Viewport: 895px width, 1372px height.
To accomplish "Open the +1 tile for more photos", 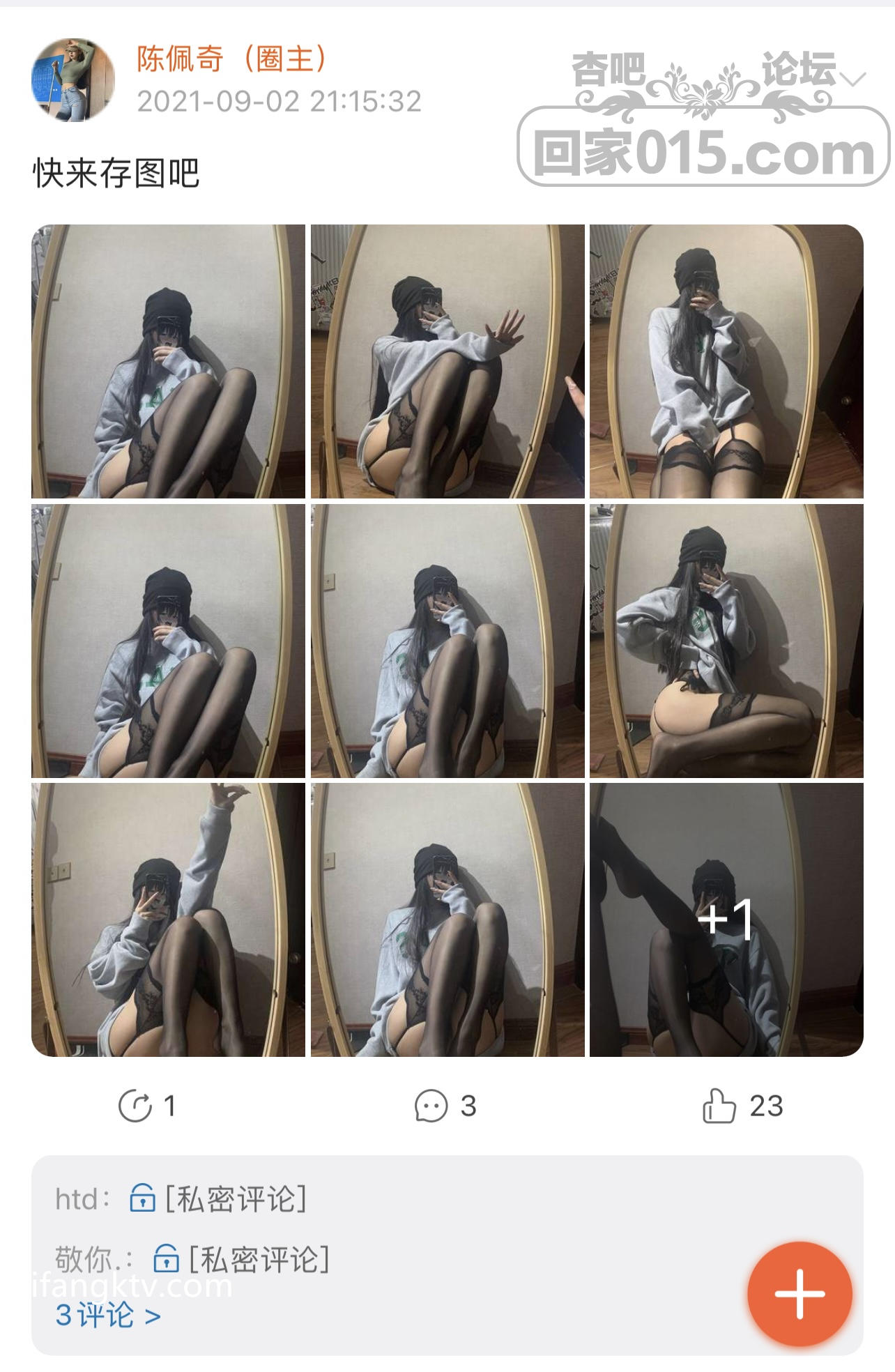I will [726, 920].
